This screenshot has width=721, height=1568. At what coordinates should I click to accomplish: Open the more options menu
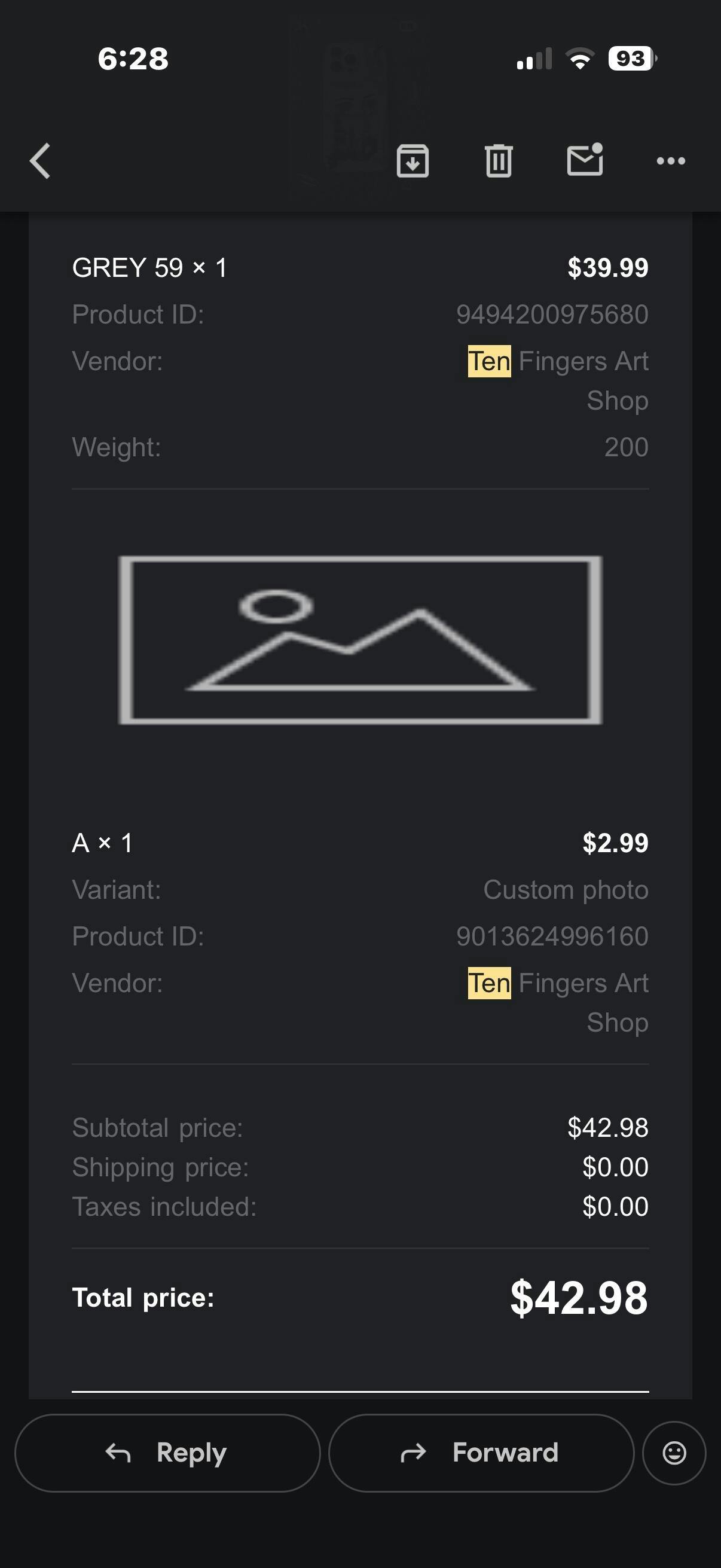click(671, 161)
